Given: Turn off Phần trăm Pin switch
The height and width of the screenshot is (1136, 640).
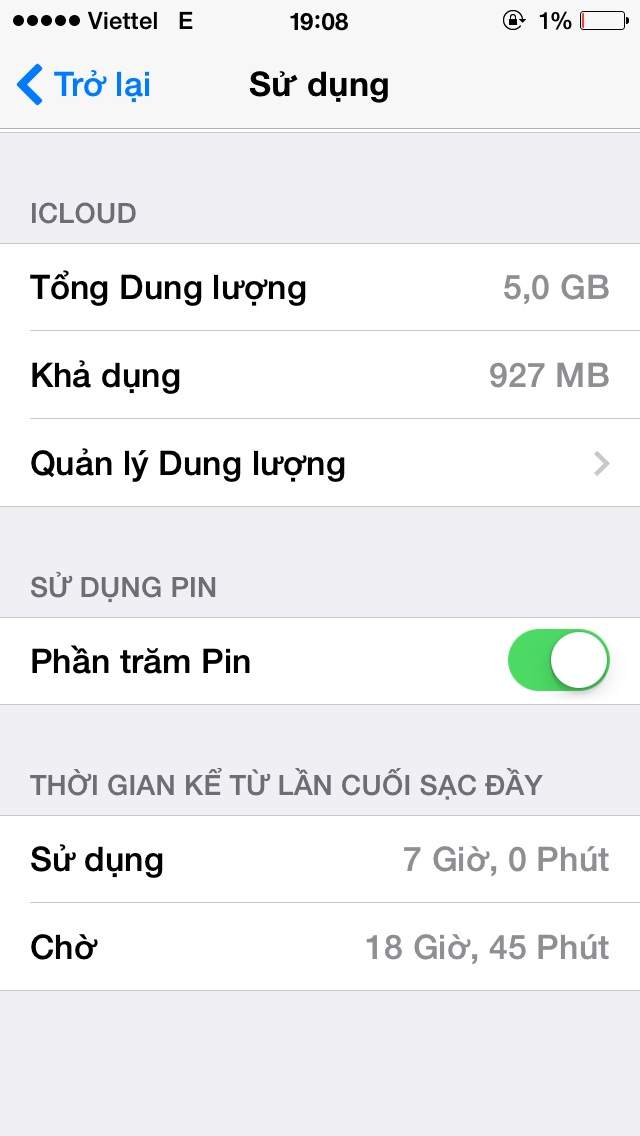Looking at the screenshot, I should pyautogui.click(x=558, y=660).
